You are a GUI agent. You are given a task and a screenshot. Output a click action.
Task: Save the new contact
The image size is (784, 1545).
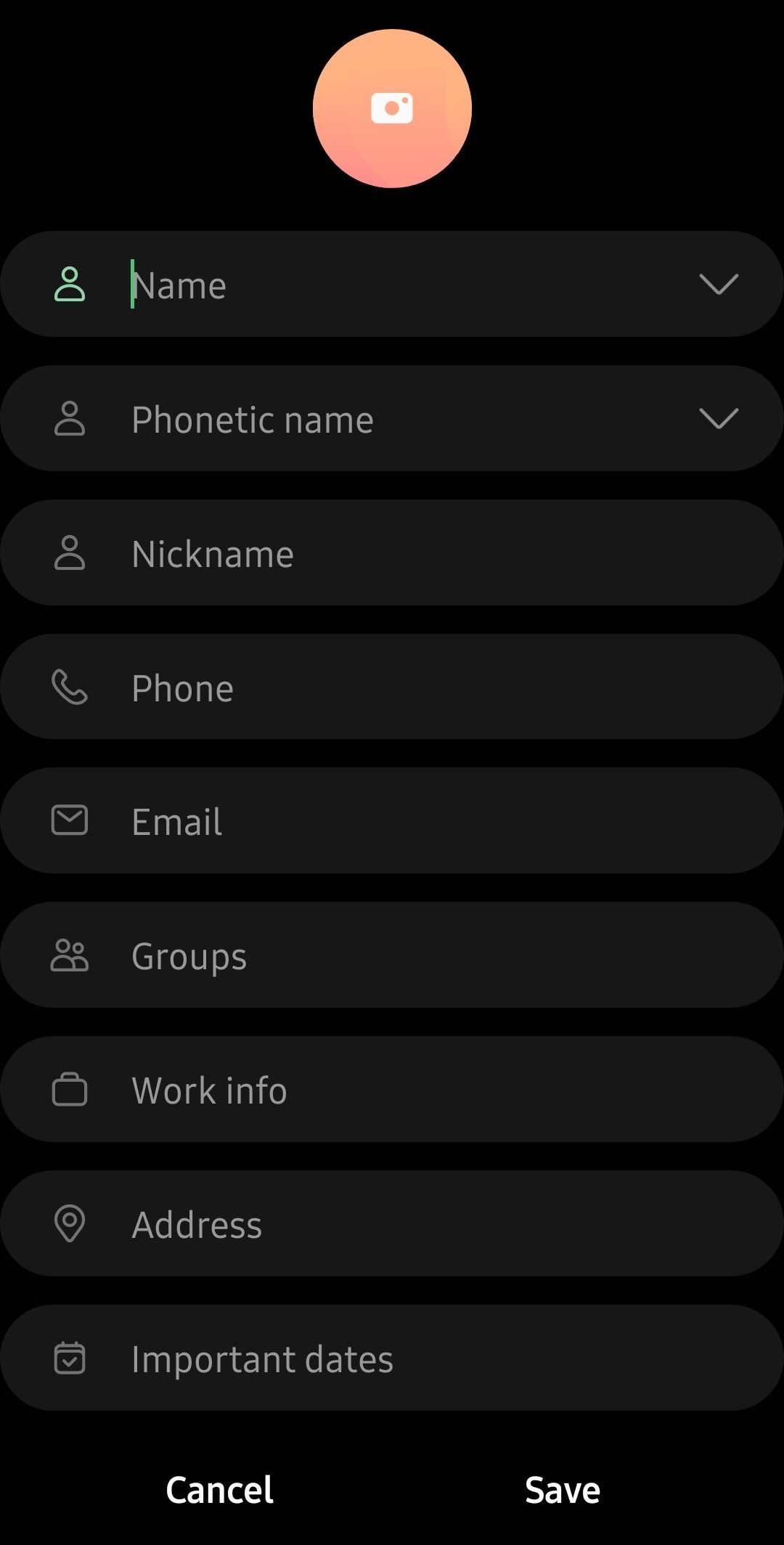coord(563,1490)
